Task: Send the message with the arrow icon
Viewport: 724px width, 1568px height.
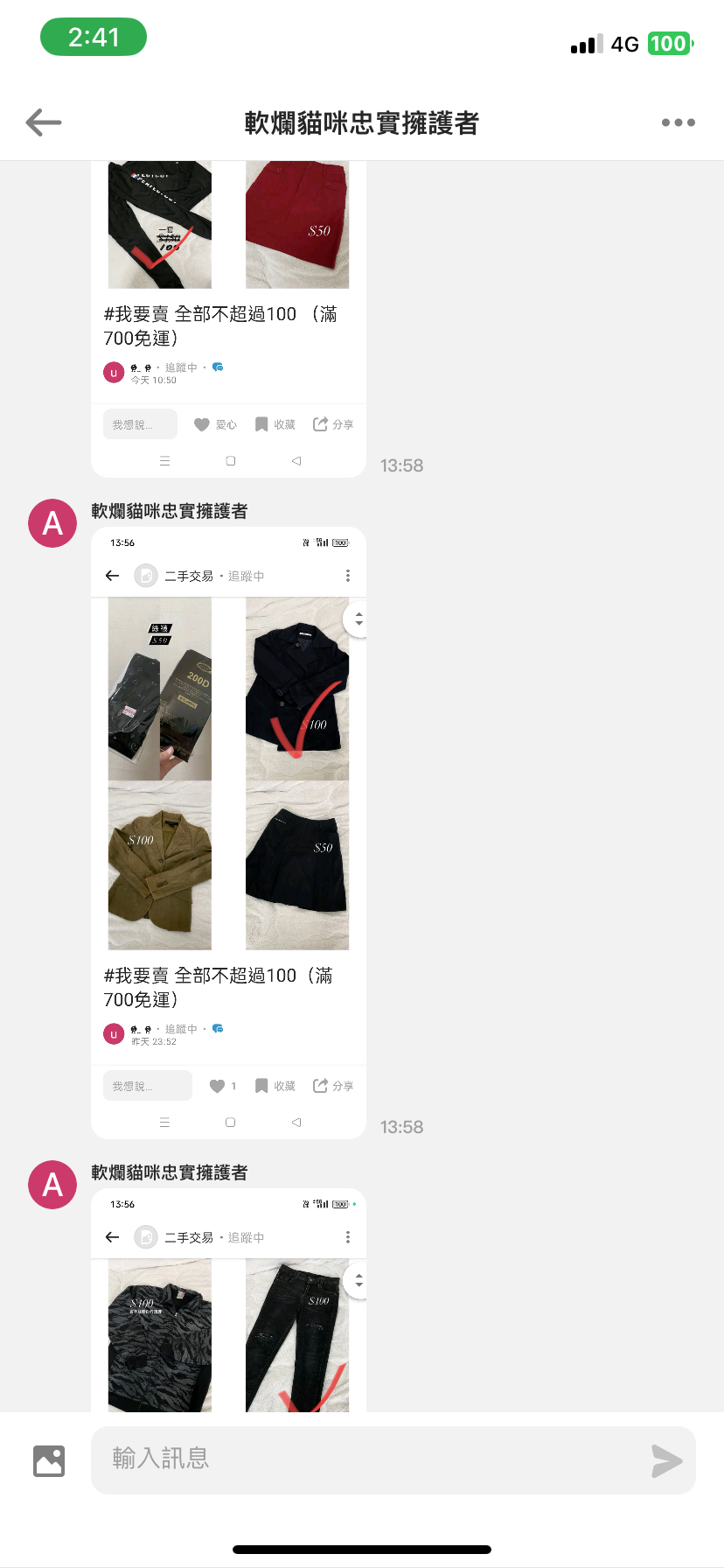Action: [x=666, y=1460]
